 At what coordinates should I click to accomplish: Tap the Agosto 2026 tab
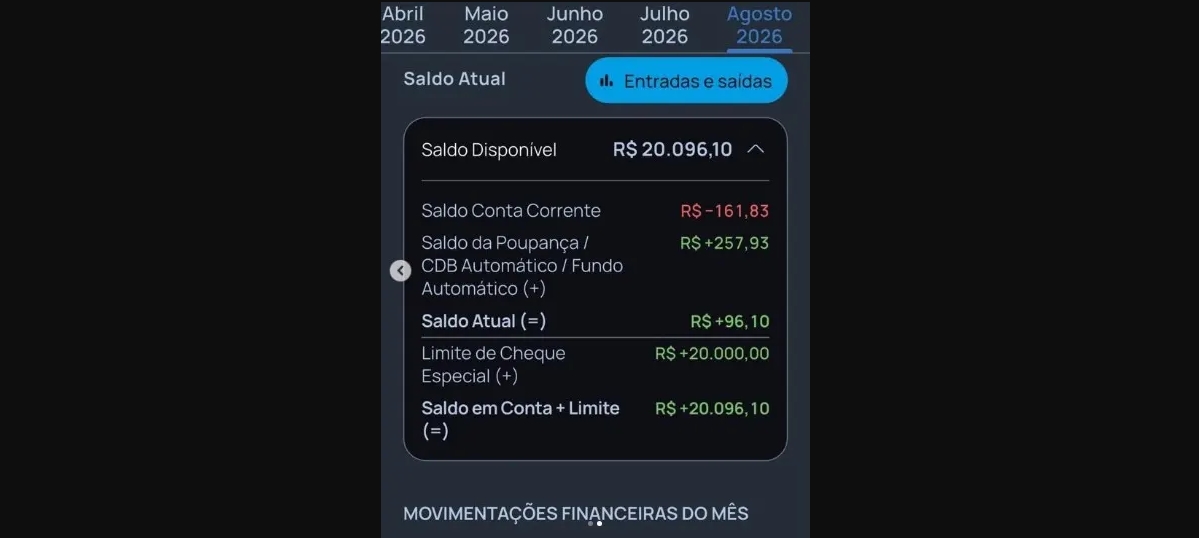coord(759,25)
